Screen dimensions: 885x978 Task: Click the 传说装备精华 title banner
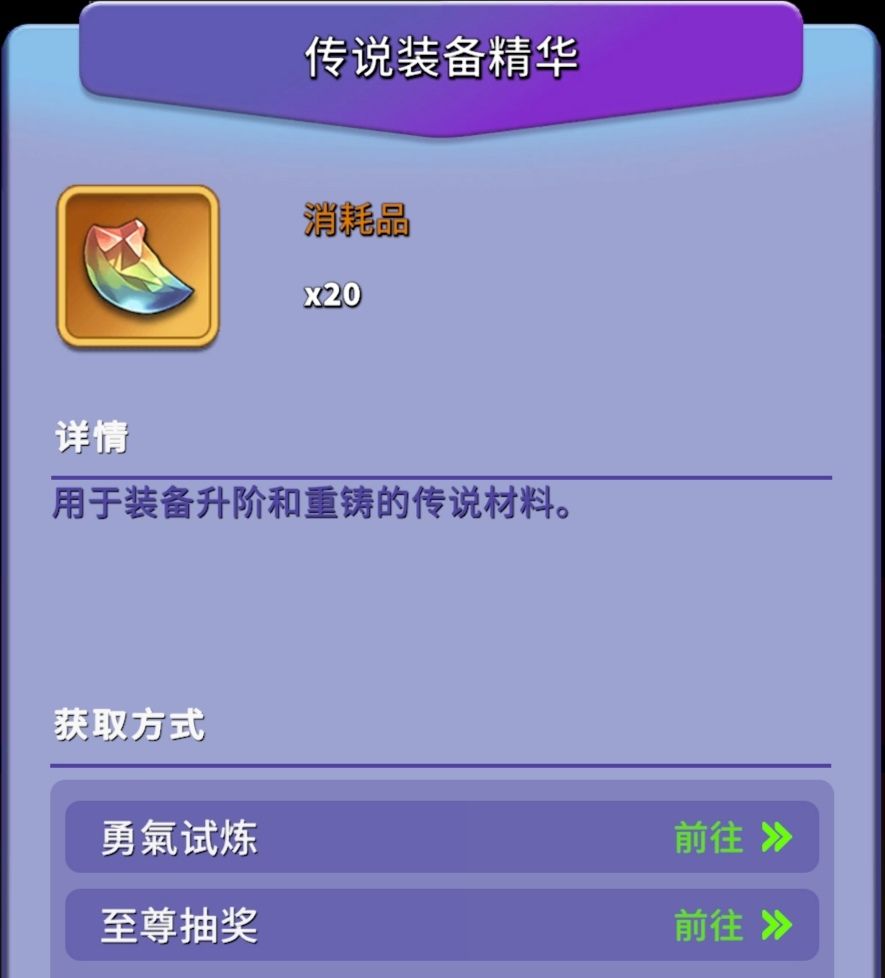440,57
